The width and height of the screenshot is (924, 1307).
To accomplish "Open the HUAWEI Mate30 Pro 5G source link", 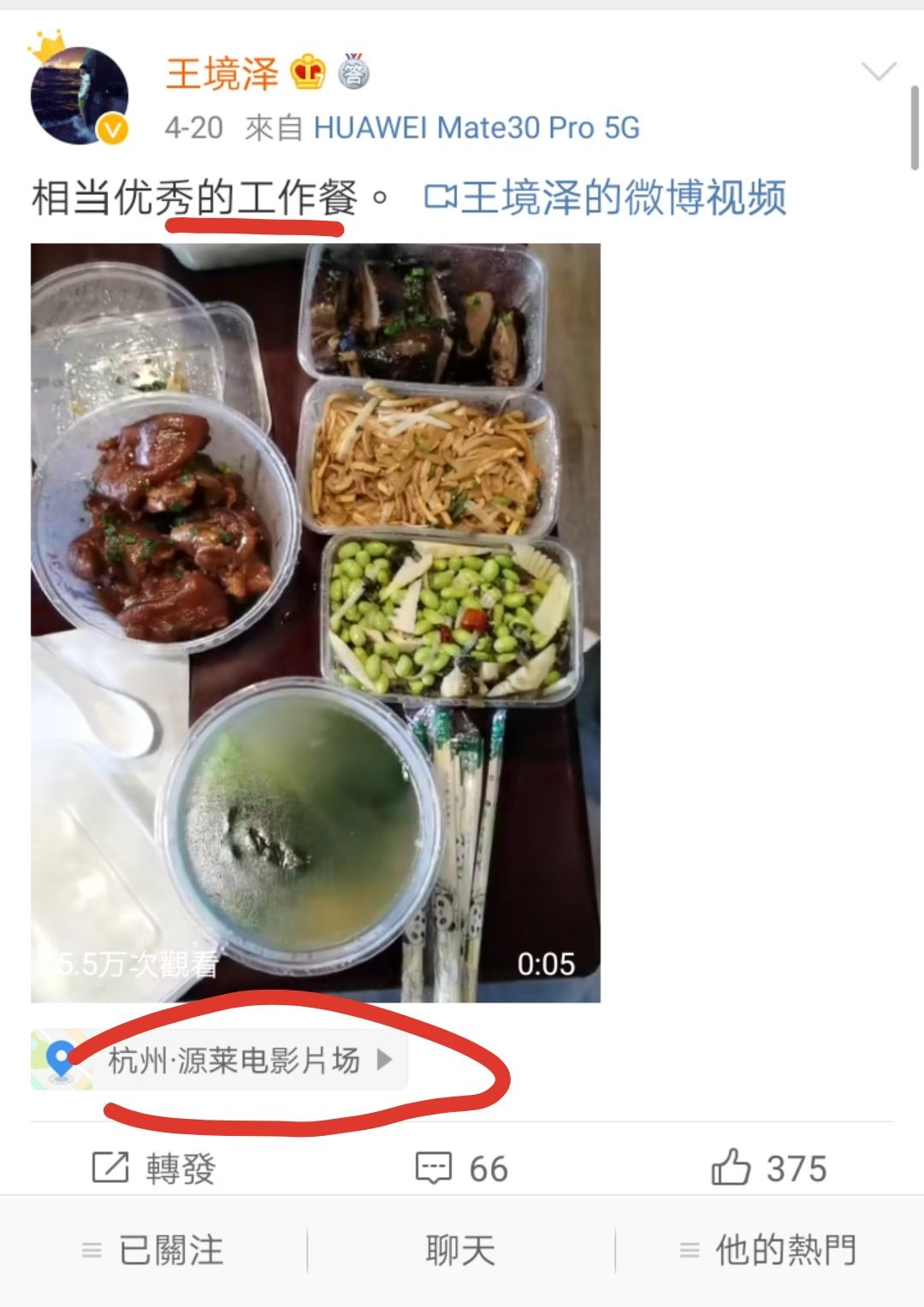I will 477,128.
